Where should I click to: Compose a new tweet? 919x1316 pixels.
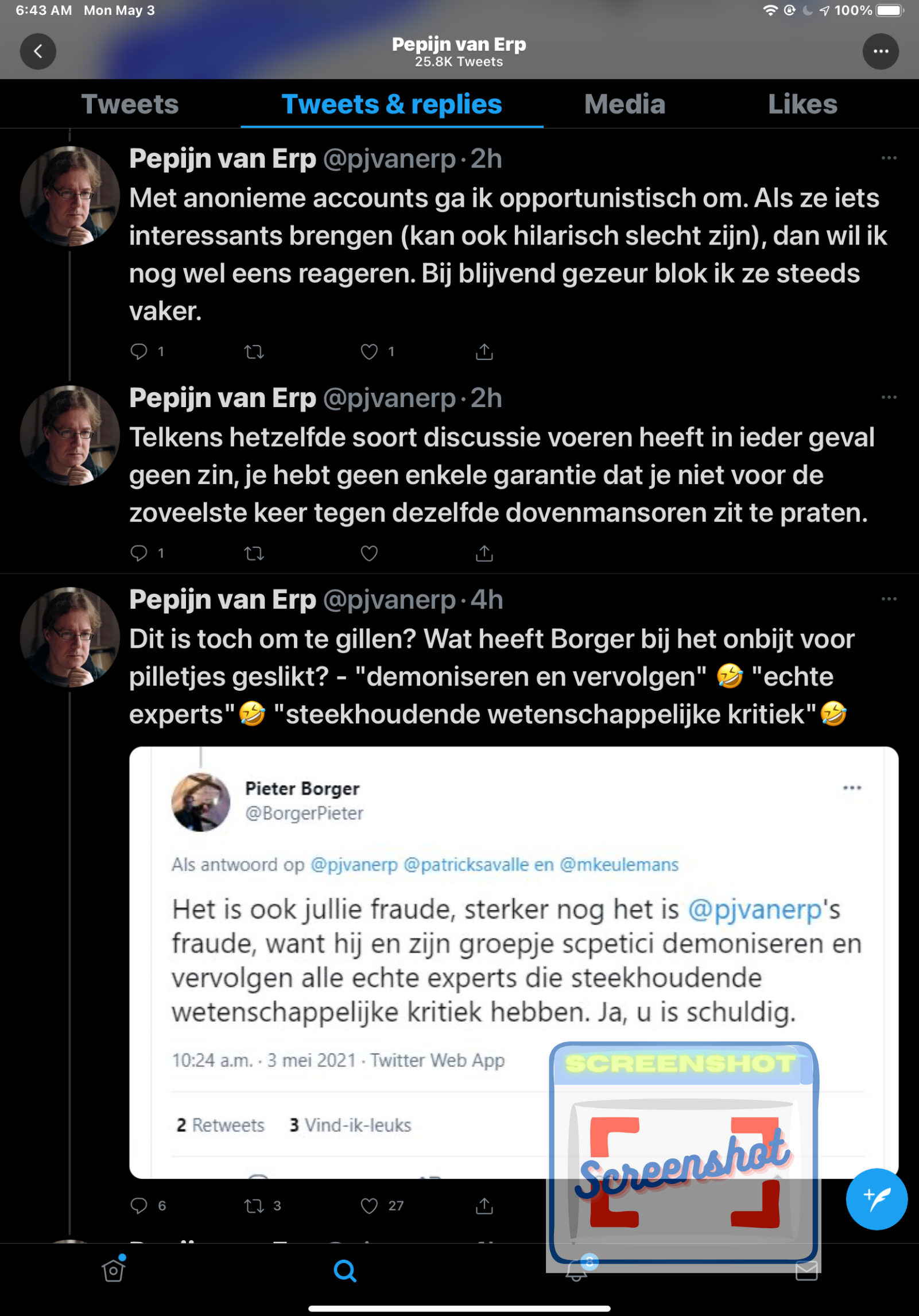(876, 1198)
